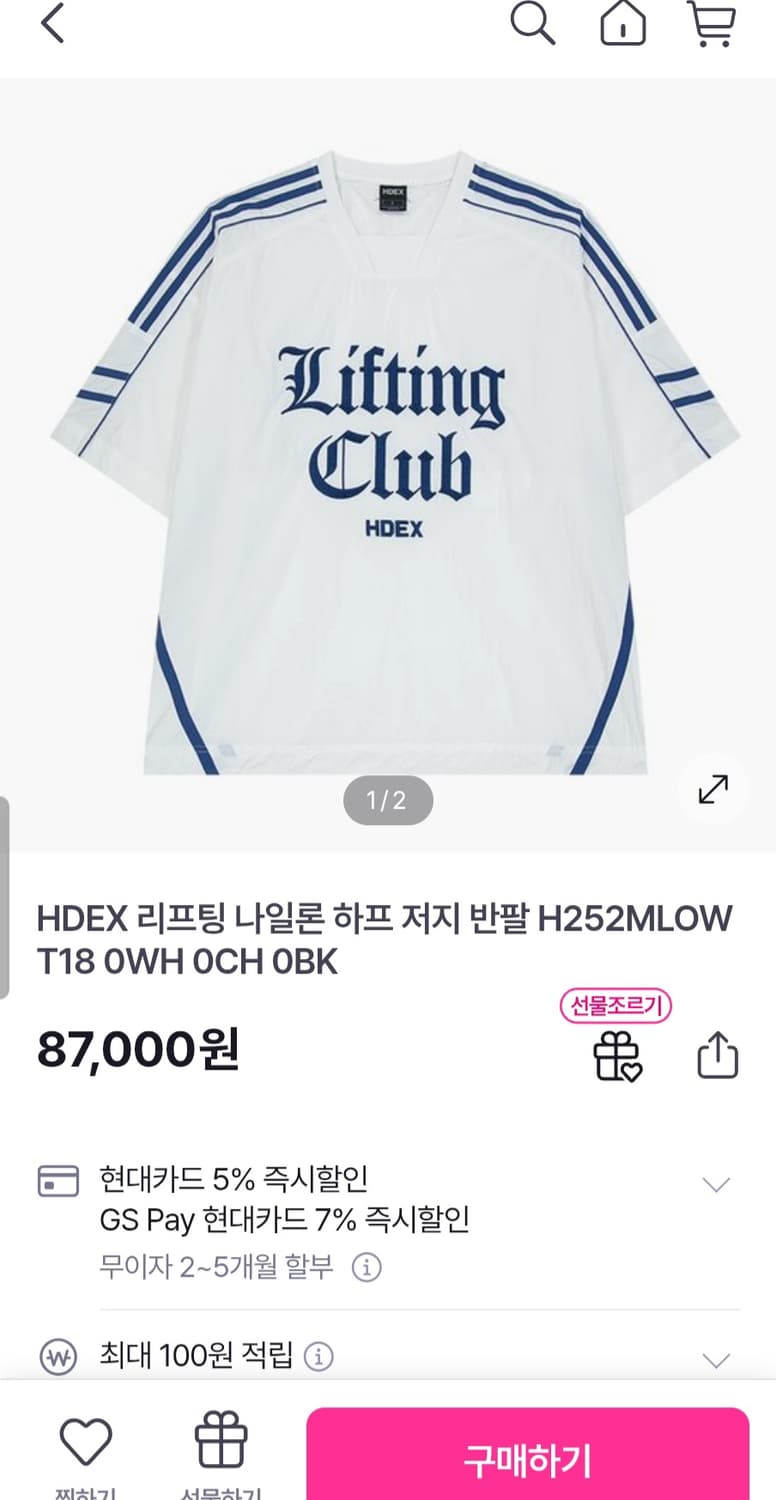Share the product using the share icon
Viewport: 776px width, 1500px height.
(717, 1055)
